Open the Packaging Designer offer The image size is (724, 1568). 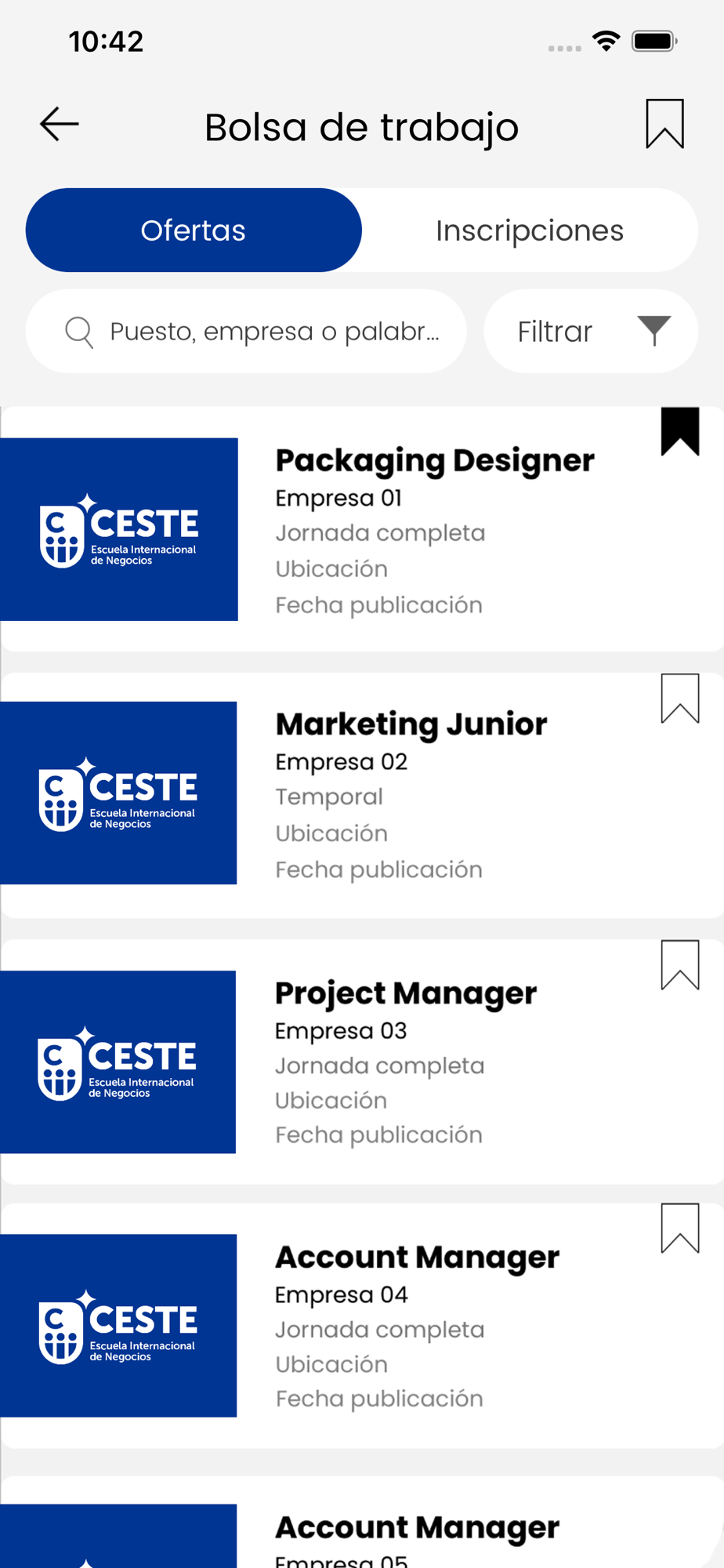(x=435, y=461)
